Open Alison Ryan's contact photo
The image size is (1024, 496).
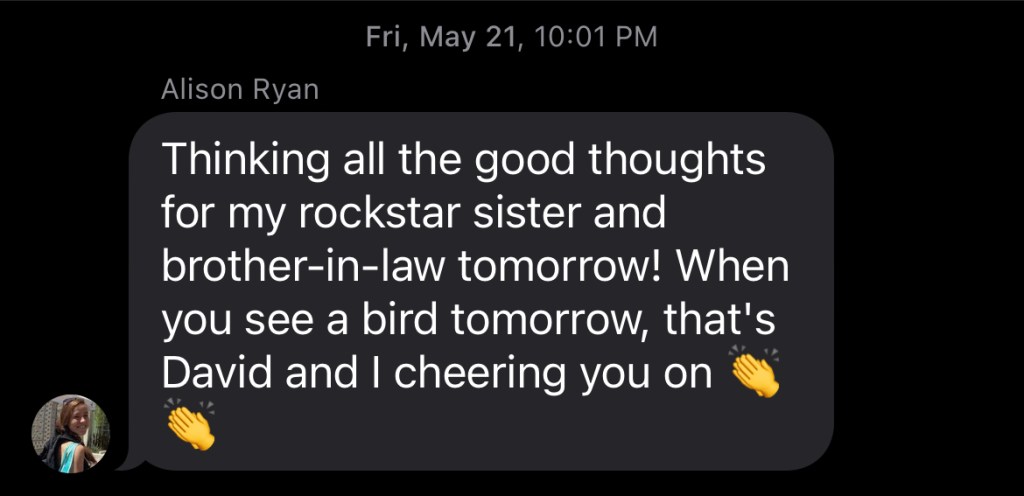(x=70, y=432)
